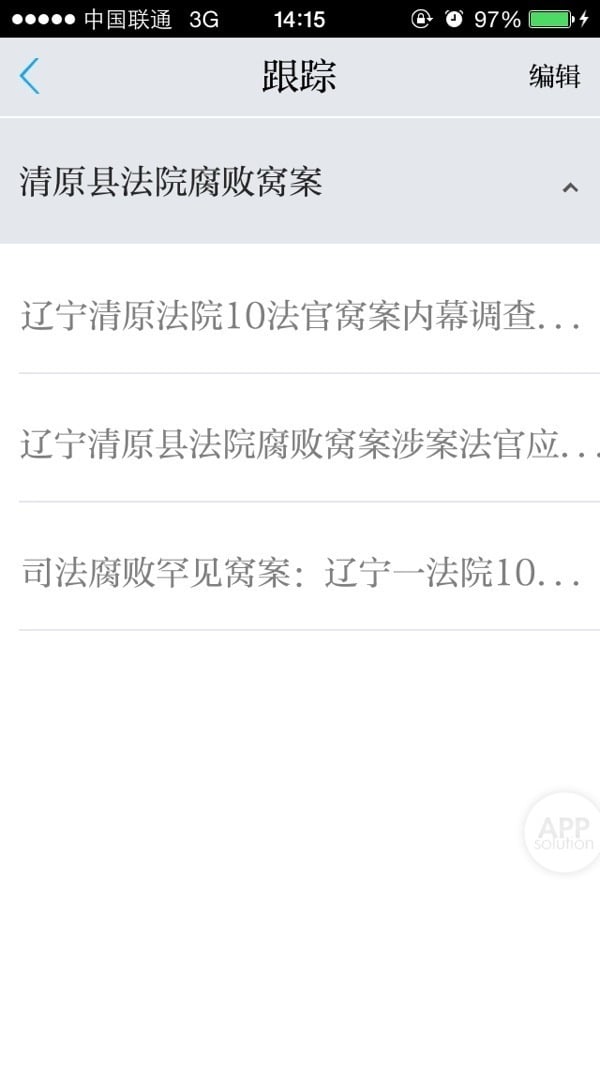Collapse the 清原县法院腐败窝案 section
The height and width of the screenshot is (1065, 600).
(569, 185)
